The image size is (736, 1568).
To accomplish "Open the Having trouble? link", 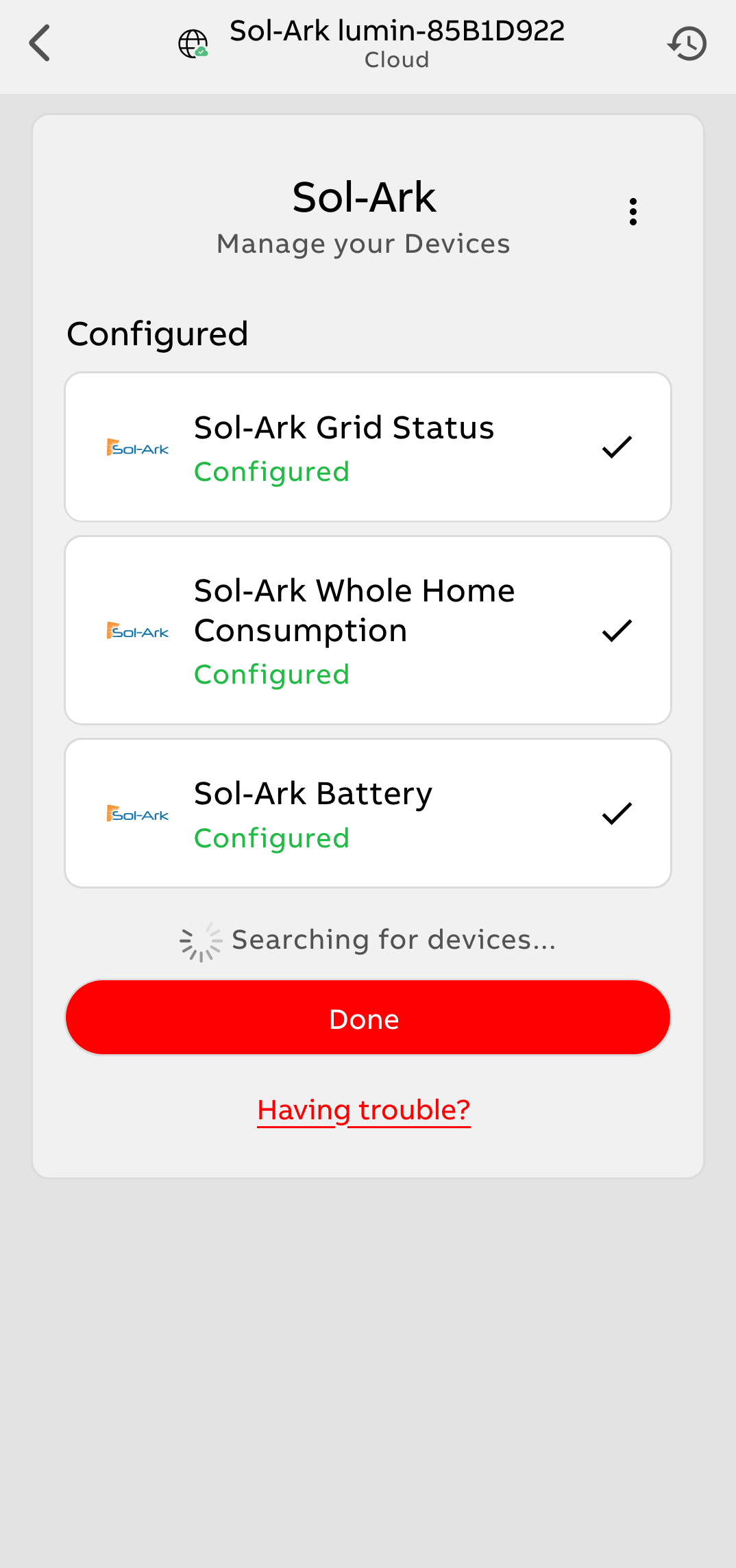I will 364,1110.
